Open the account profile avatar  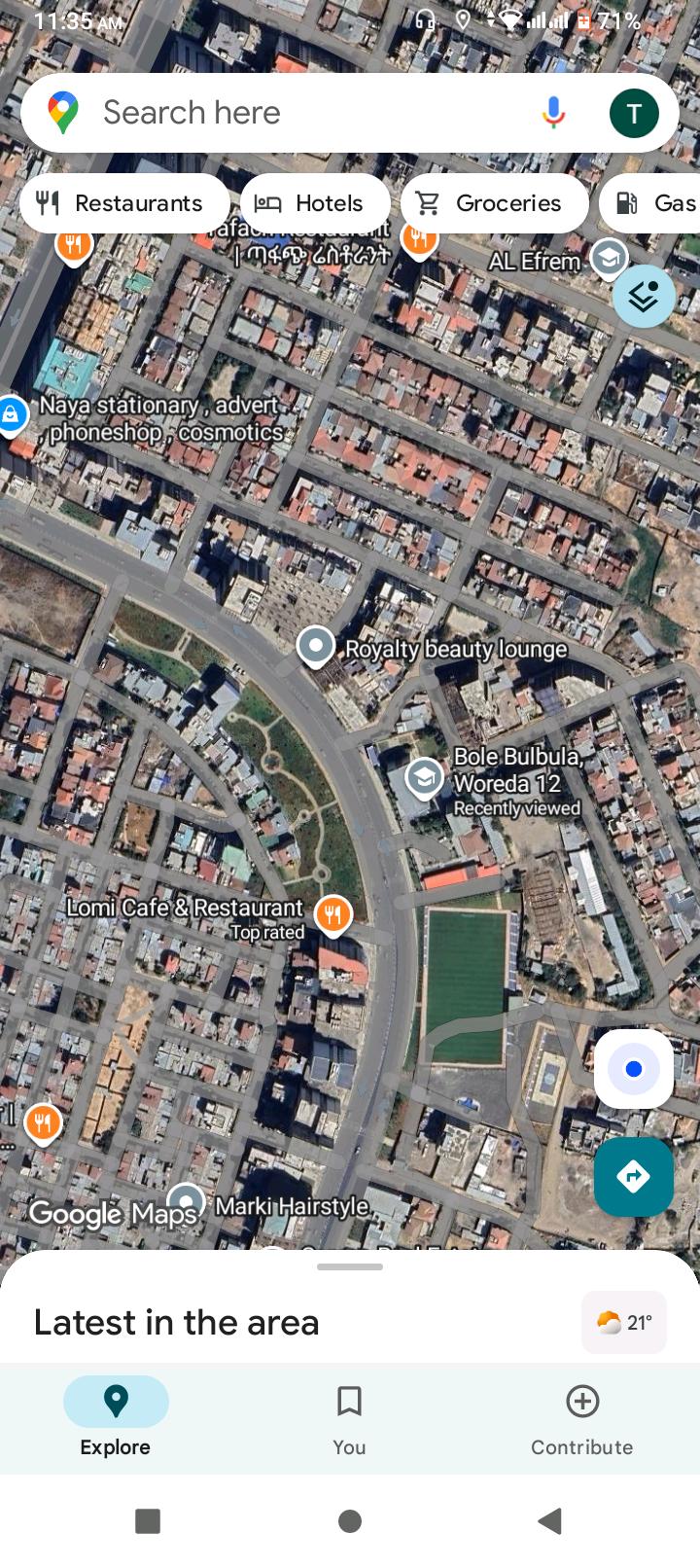point(634,113)
